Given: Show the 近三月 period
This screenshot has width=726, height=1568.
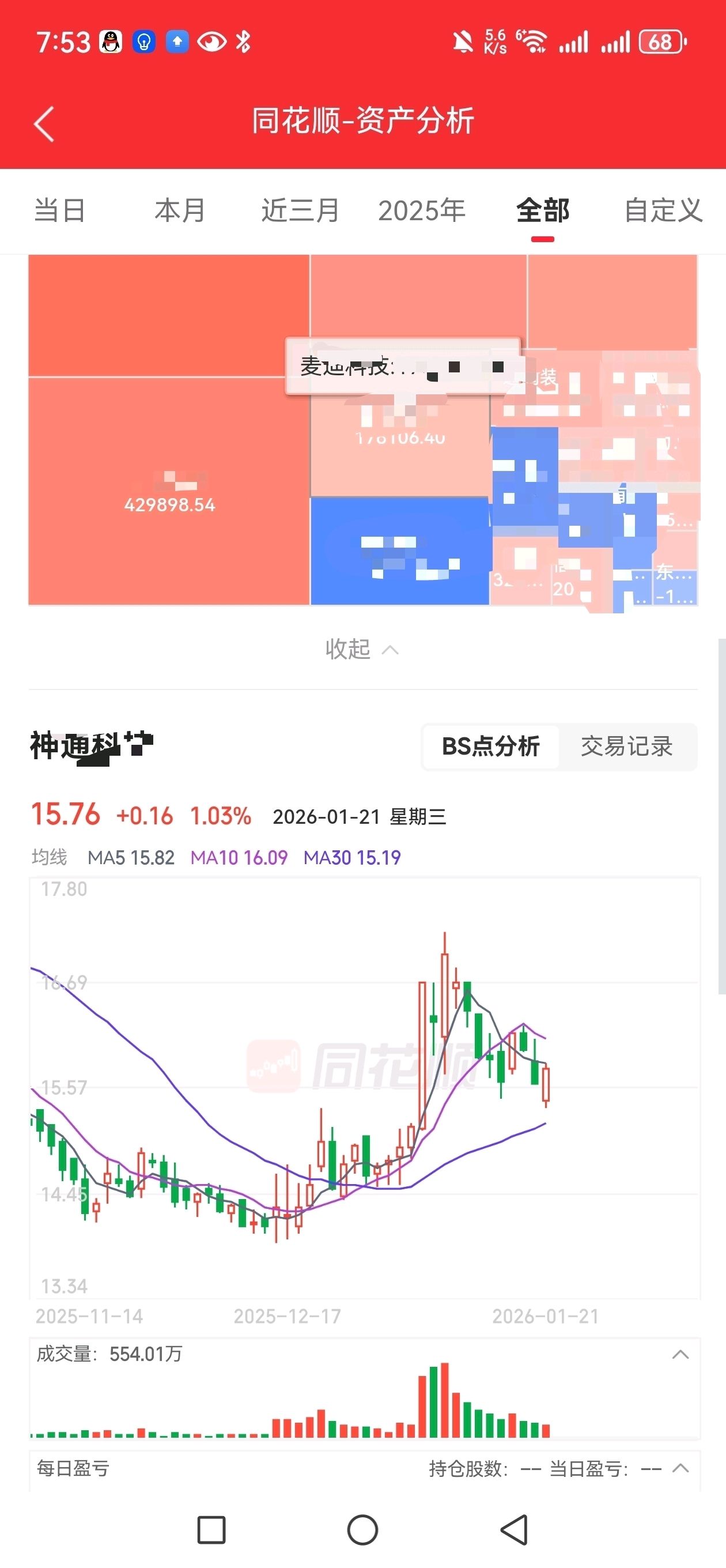Looking at the screenshot, I should point(300,210).
